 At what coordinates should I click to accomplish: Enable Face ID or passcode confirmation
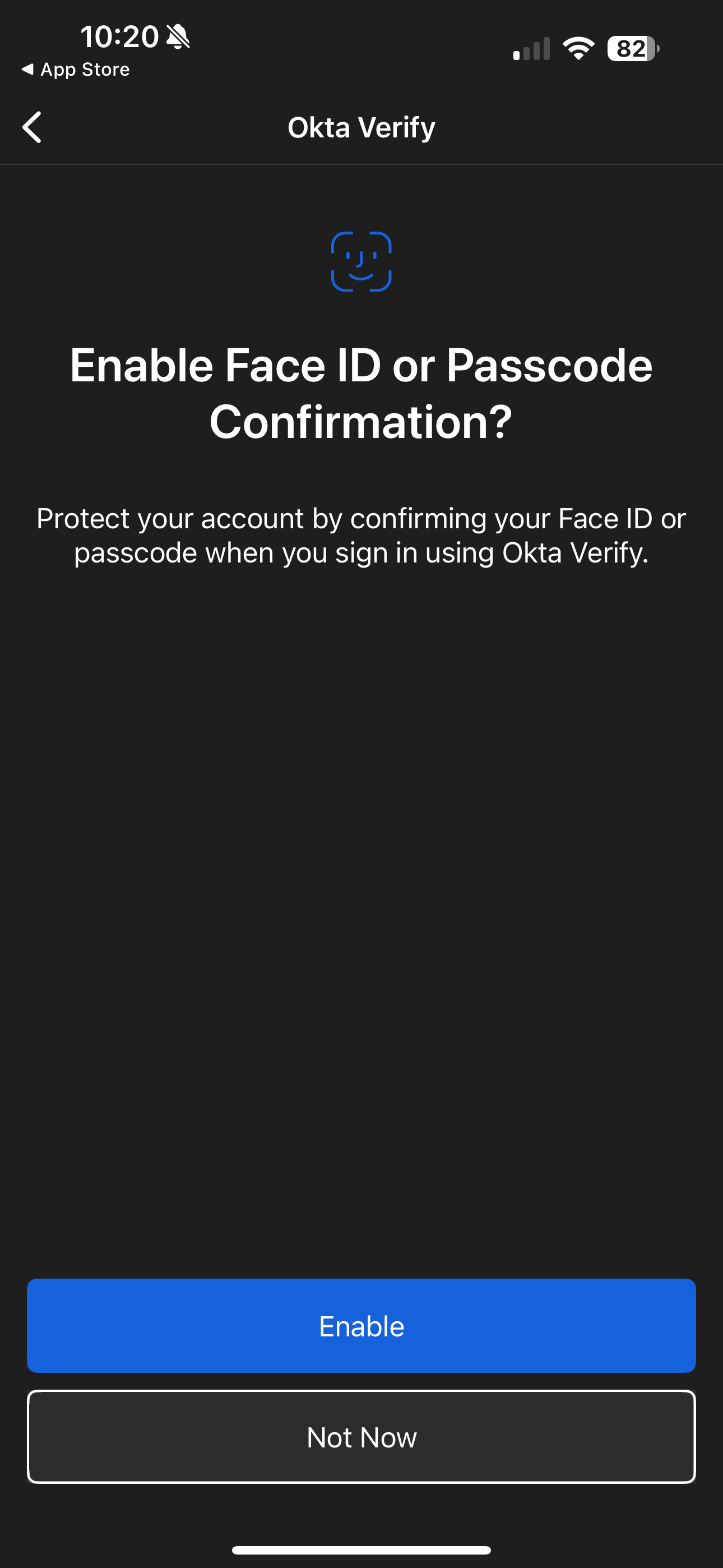tap(361, 1326)
